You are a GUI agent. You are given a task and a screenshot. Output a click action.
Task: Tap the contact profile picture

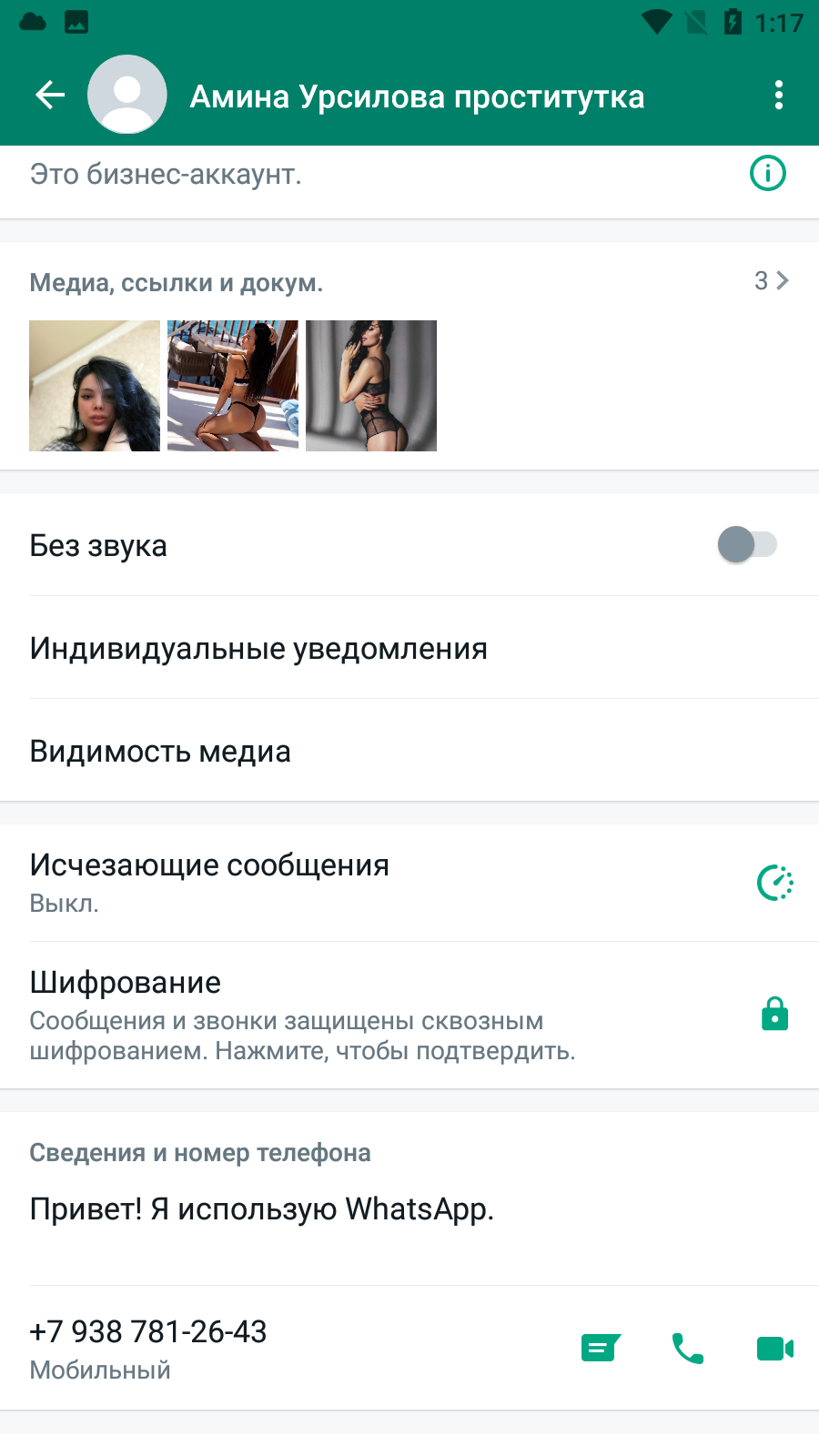[x=127, y=95]
